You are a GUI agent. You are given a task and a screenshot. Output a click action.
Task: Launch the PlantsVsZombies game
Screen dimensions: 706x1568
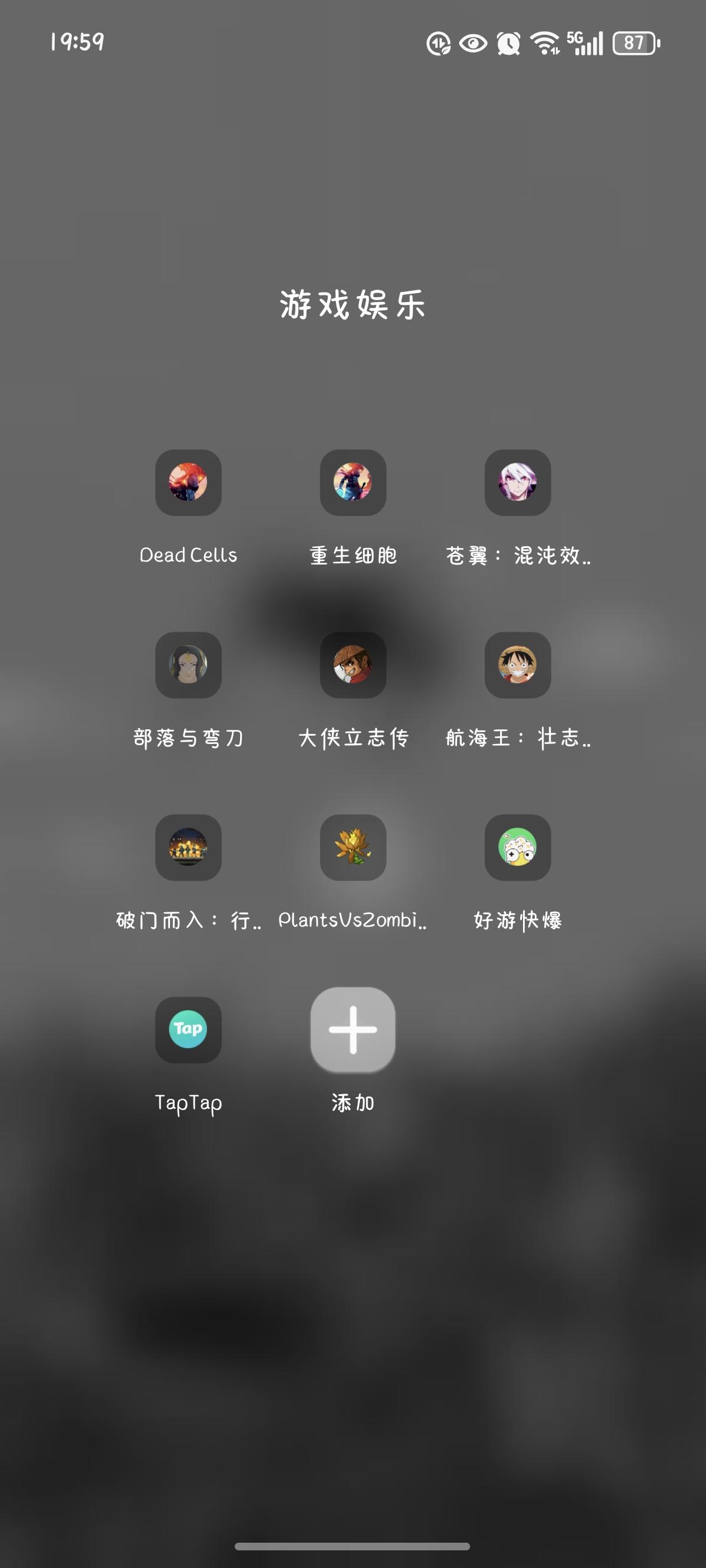click(352, 848)
